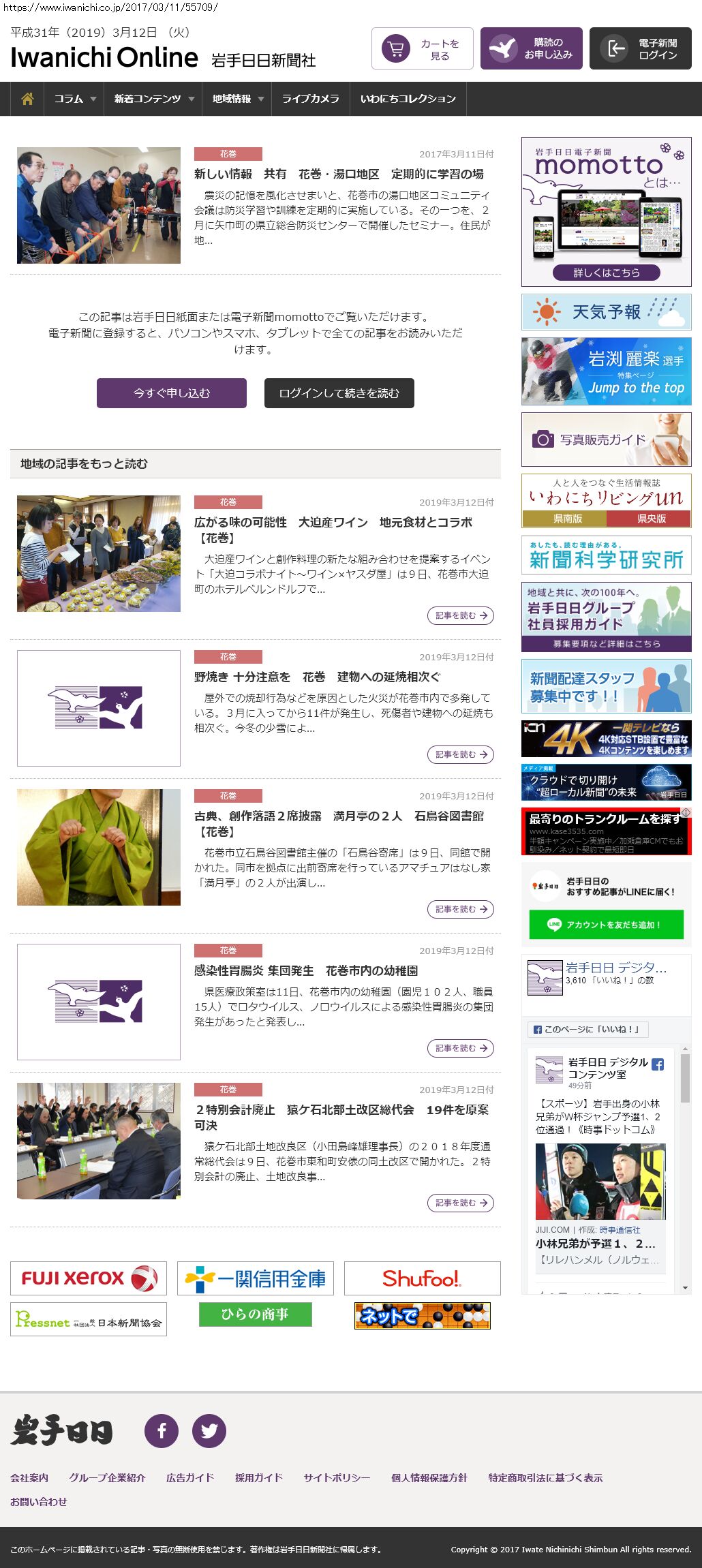The width and height of the screenshot is (702, 1568).
Task: Add LINE friend via アカウントを友だち追加
Action: [607, 925]
